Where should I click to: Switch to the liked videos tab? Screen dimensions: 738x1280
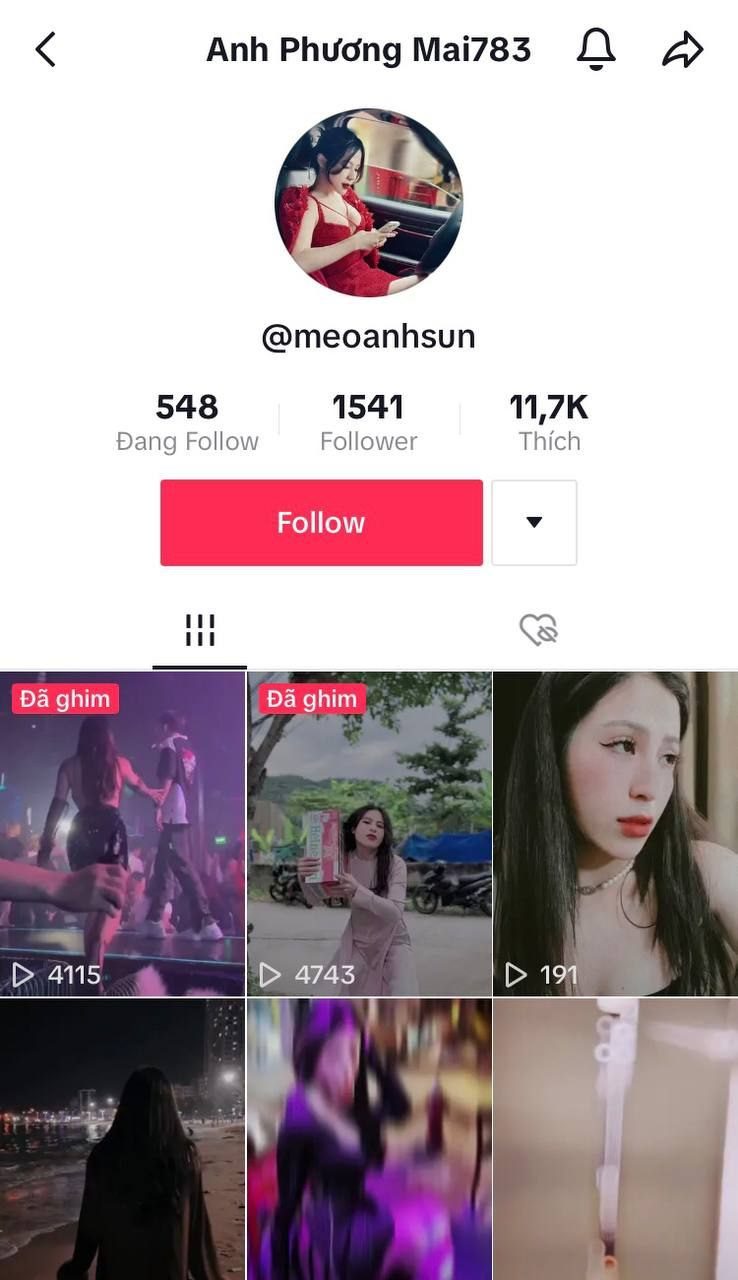tap(538, 630)
